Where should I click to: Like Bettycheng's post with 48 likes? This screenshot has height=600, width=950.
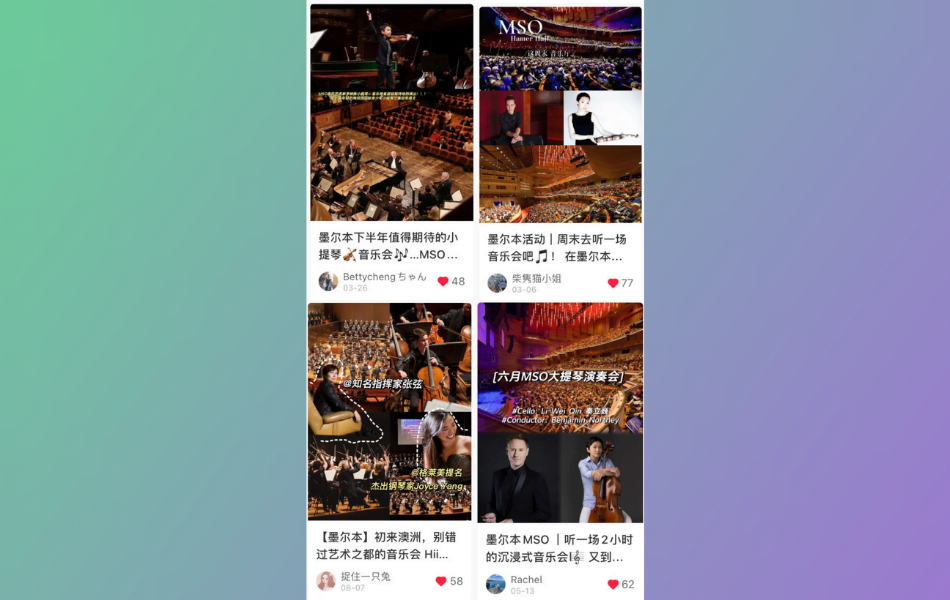click(443, 282)
